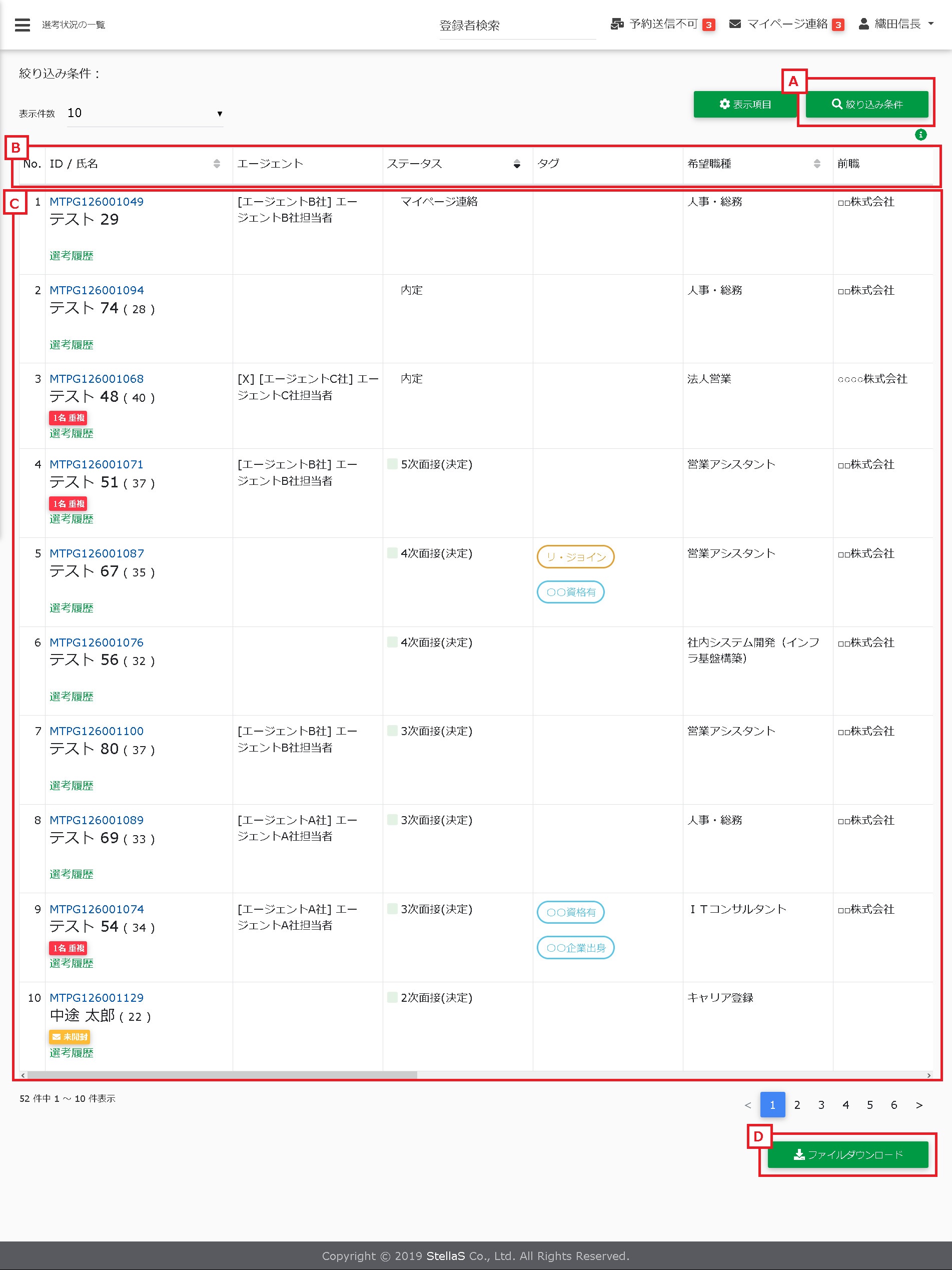The height and width of the screenshot is (1270, 952).
Task: Expand the 織田信長 user menu
Action: 896,24
